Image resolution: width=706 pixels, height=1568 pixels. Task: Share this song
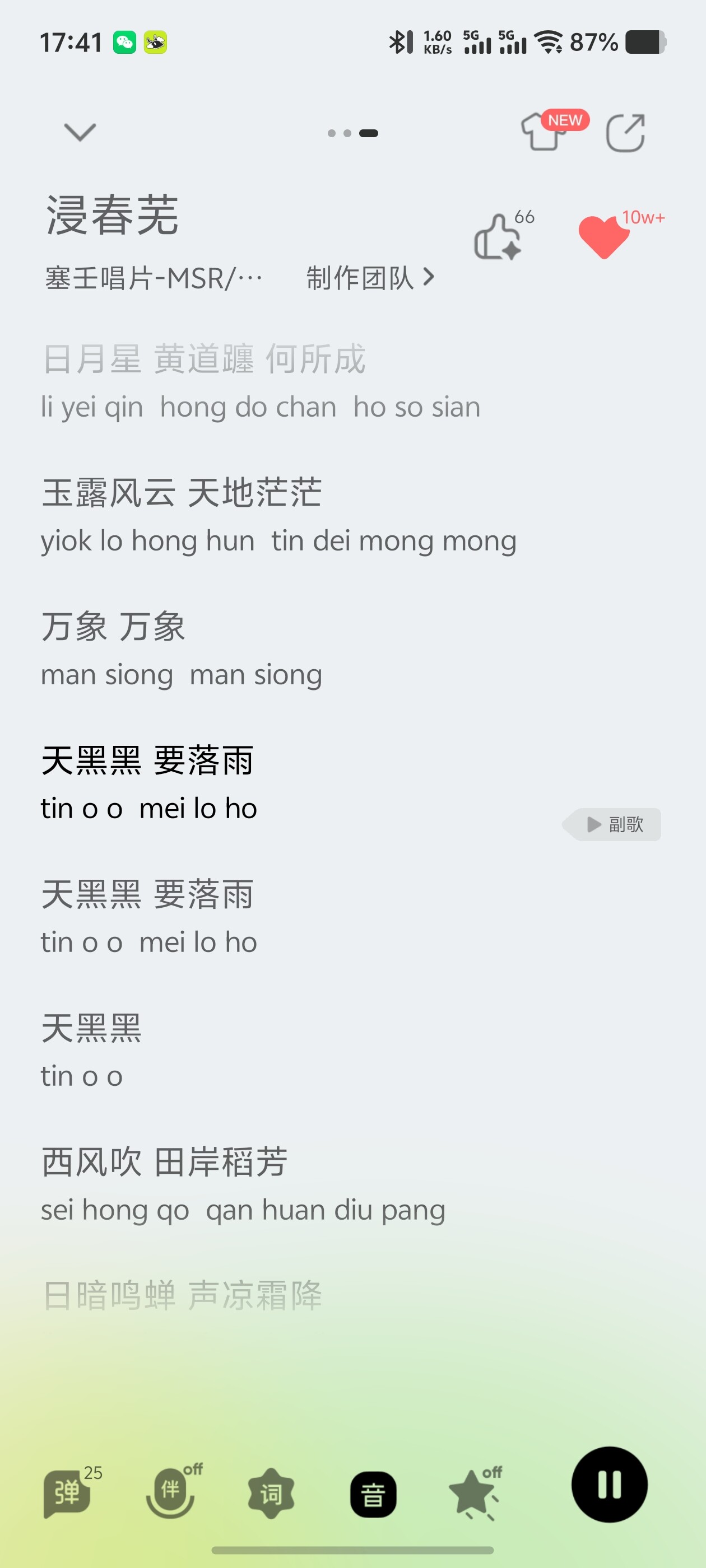coord(625,133)
